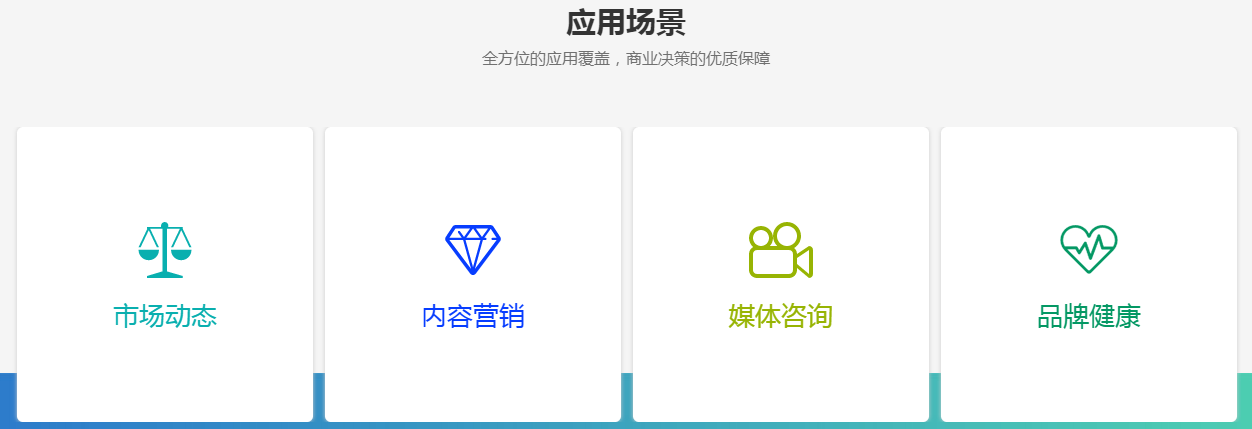Select the 内容营销 card
1252x429 pixels.
(473, 274)
